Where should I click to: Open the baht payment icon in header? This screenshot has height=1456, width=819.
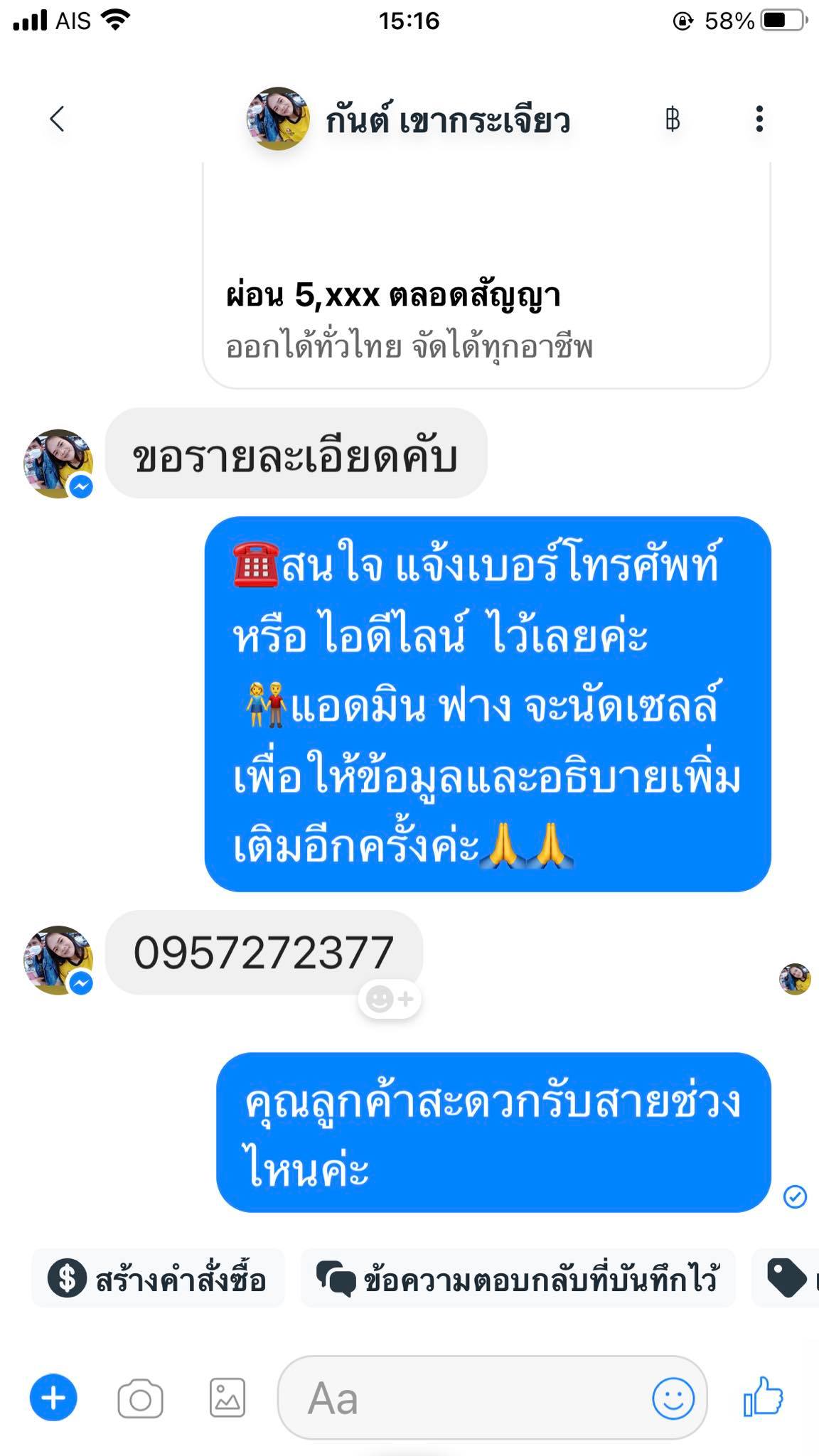[x=672, y=119]
